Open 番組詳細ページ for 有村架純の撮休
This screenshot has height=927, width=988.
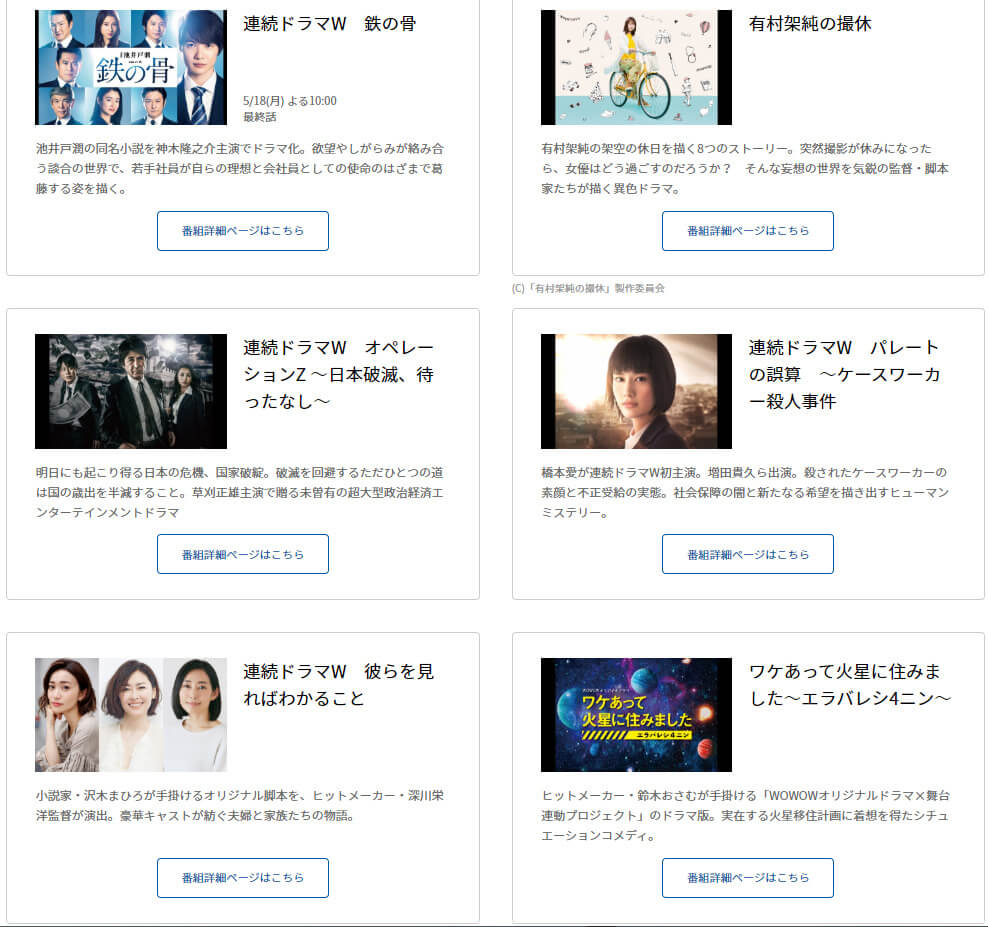tap(748, 231)
